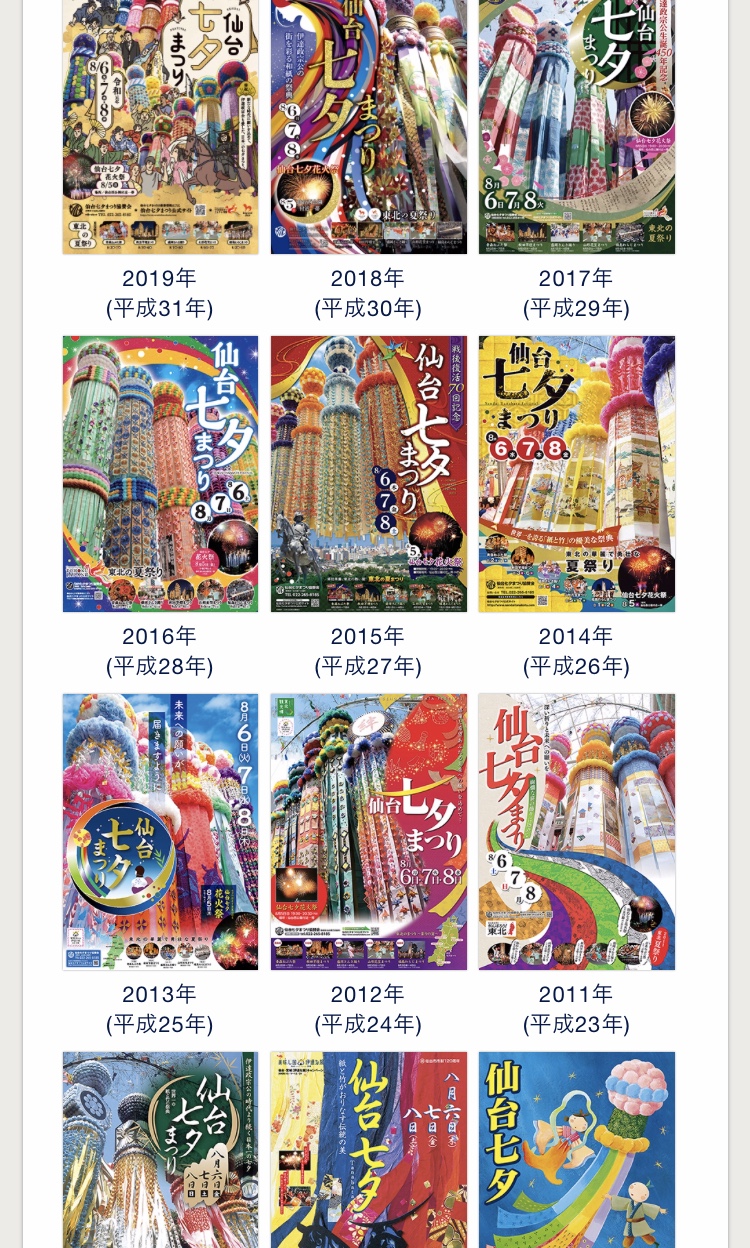Enlarge the 2016 (平成28年) poster

coord(160,474)
